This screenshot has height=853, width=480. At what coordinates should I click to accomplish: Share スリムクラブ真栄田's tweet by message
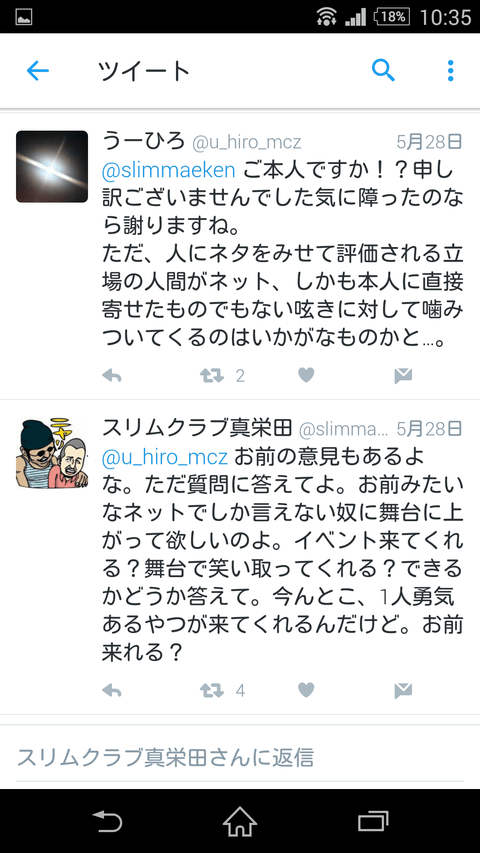tap(403, 690)
